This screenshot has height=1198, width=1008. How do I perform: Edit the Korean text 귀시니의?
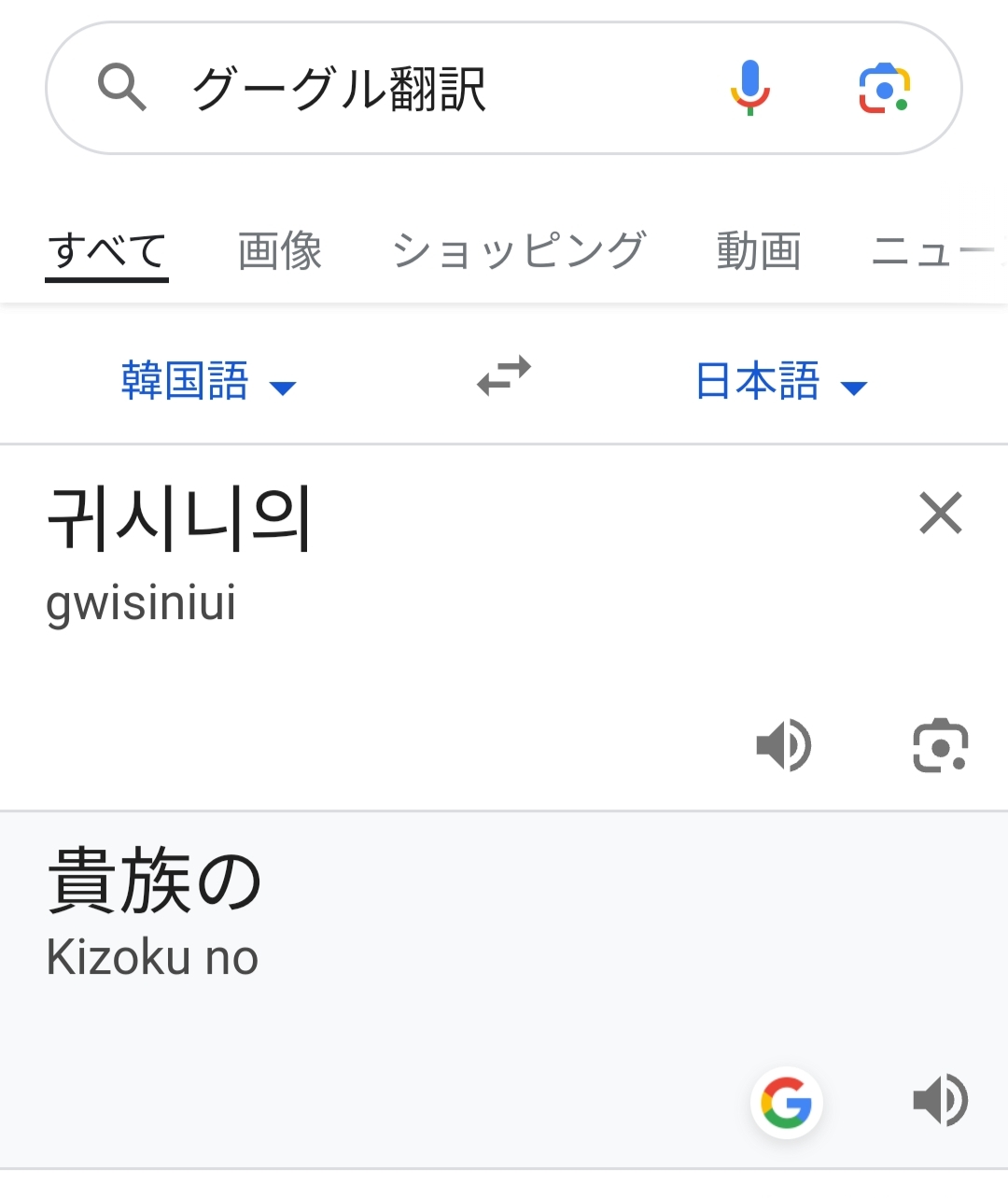click(179, 518)
